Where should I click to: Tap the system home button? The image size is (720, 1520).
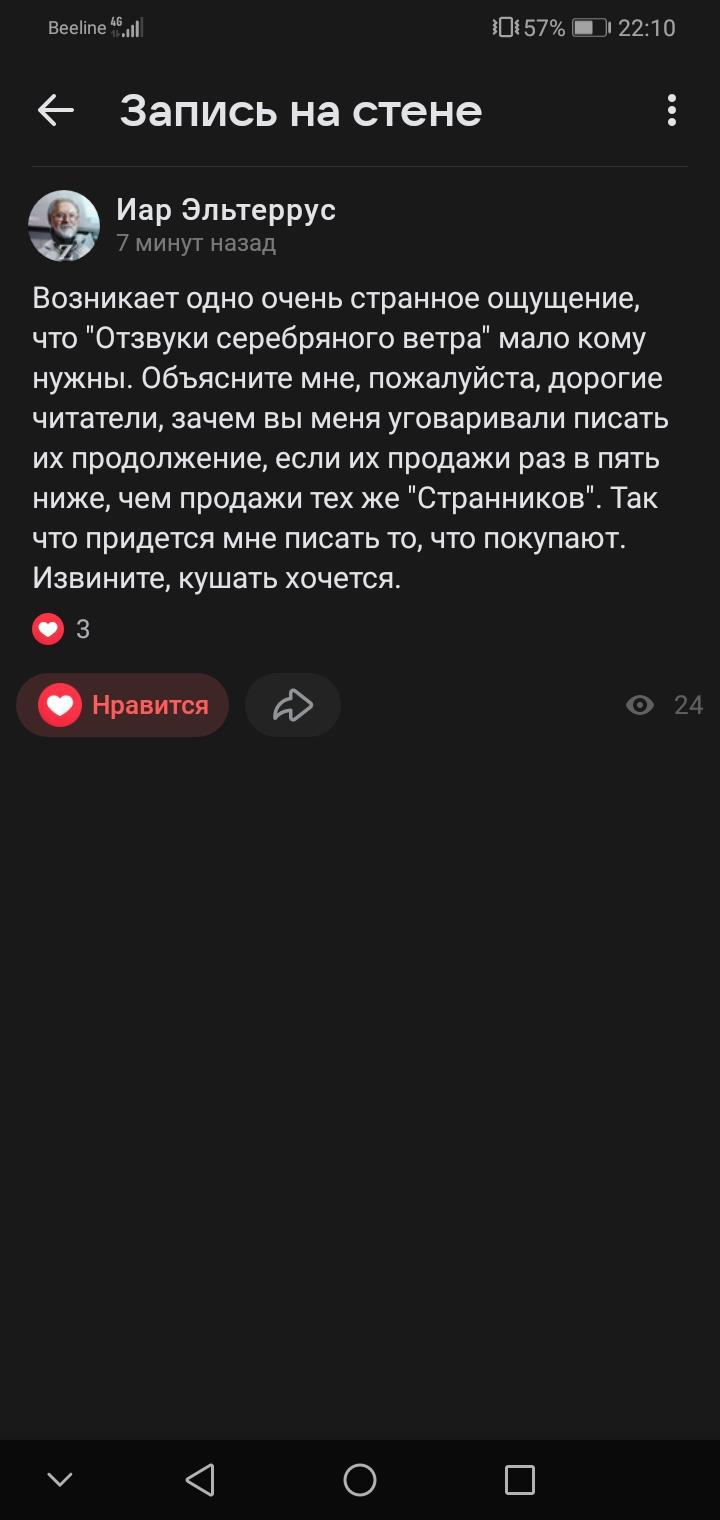360,1480
